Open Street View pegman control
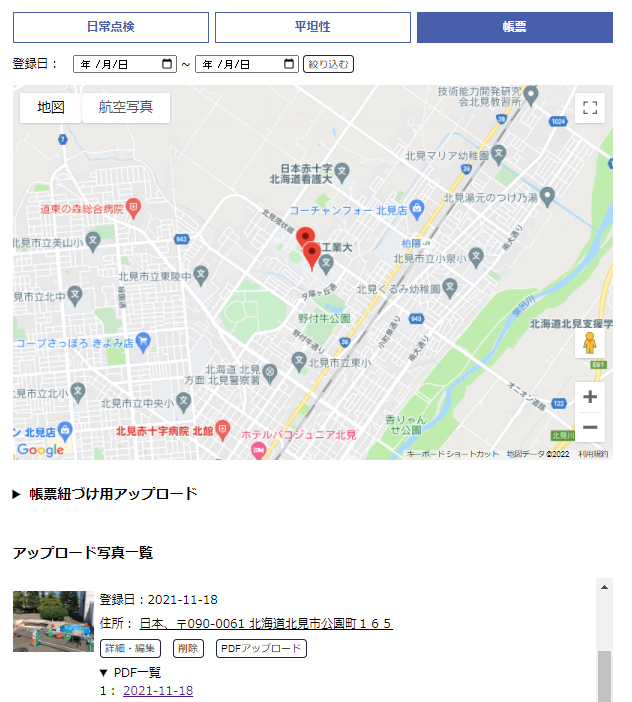This screenshot has width=632, height=702. [x=590, y=344]
